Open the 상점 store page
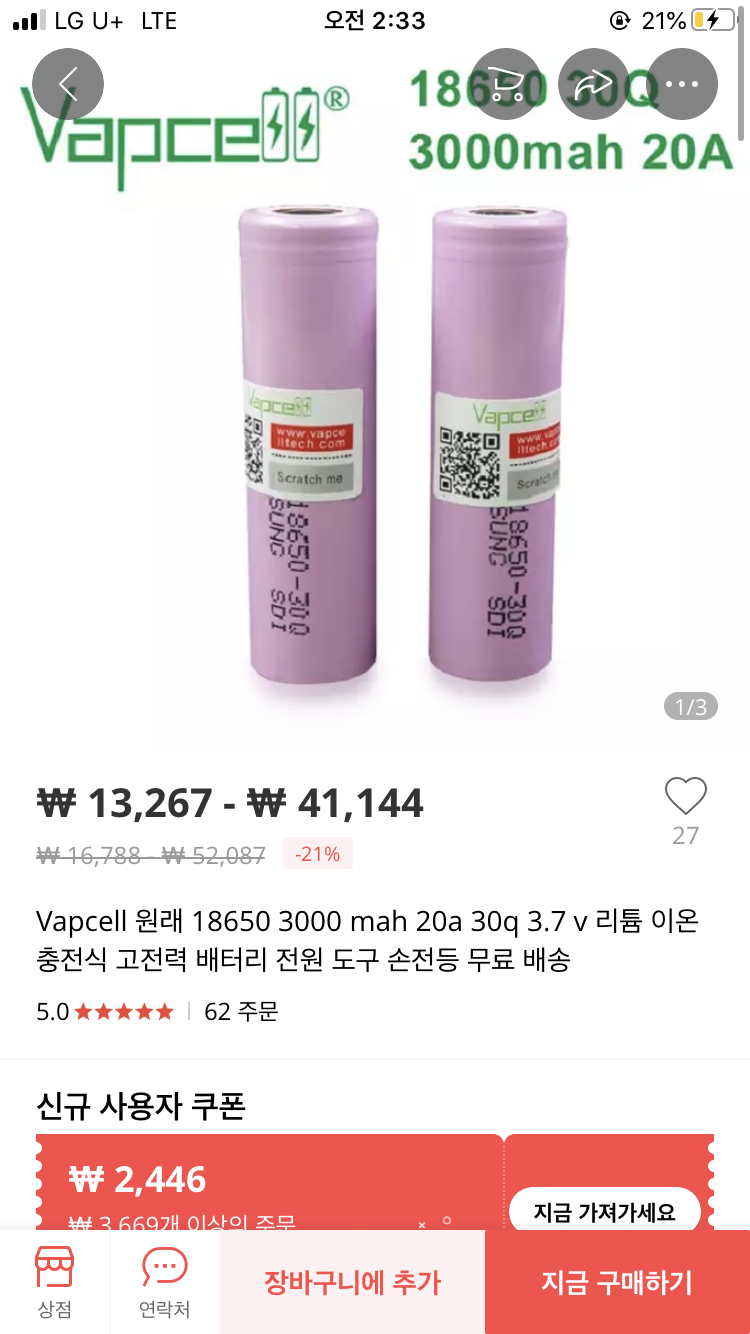750x1334 pixels. coord(55,1282)
